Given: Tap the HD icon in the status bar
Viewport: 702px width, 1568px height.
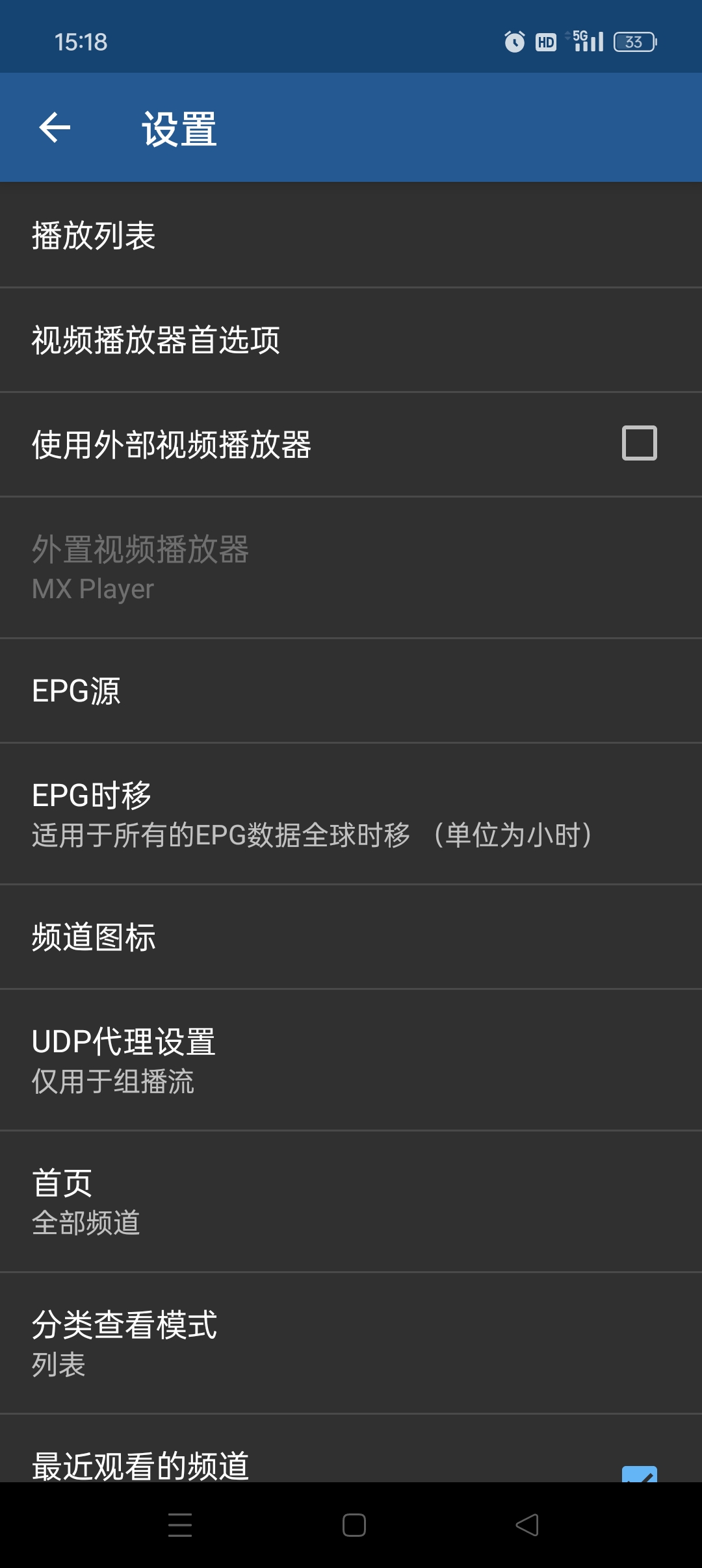Looking at the screenshot, I should coord(545,42).
